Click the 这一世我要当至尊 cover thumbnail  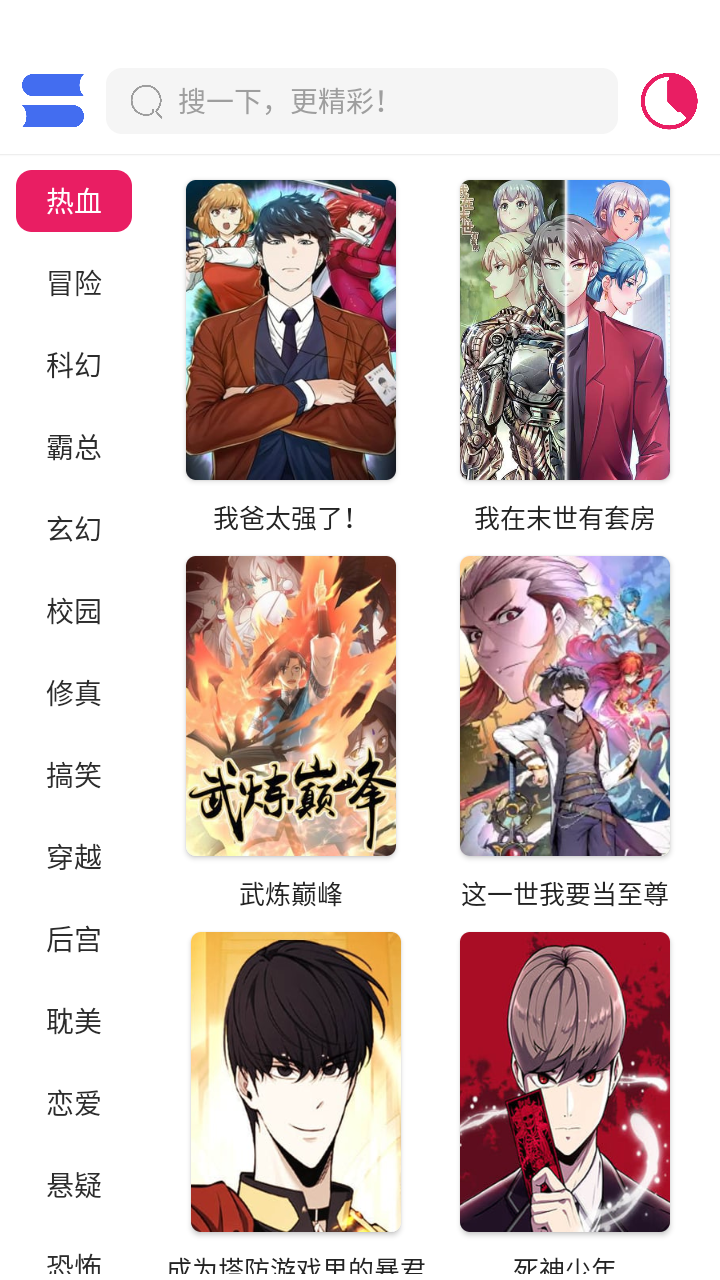(564, 705)
